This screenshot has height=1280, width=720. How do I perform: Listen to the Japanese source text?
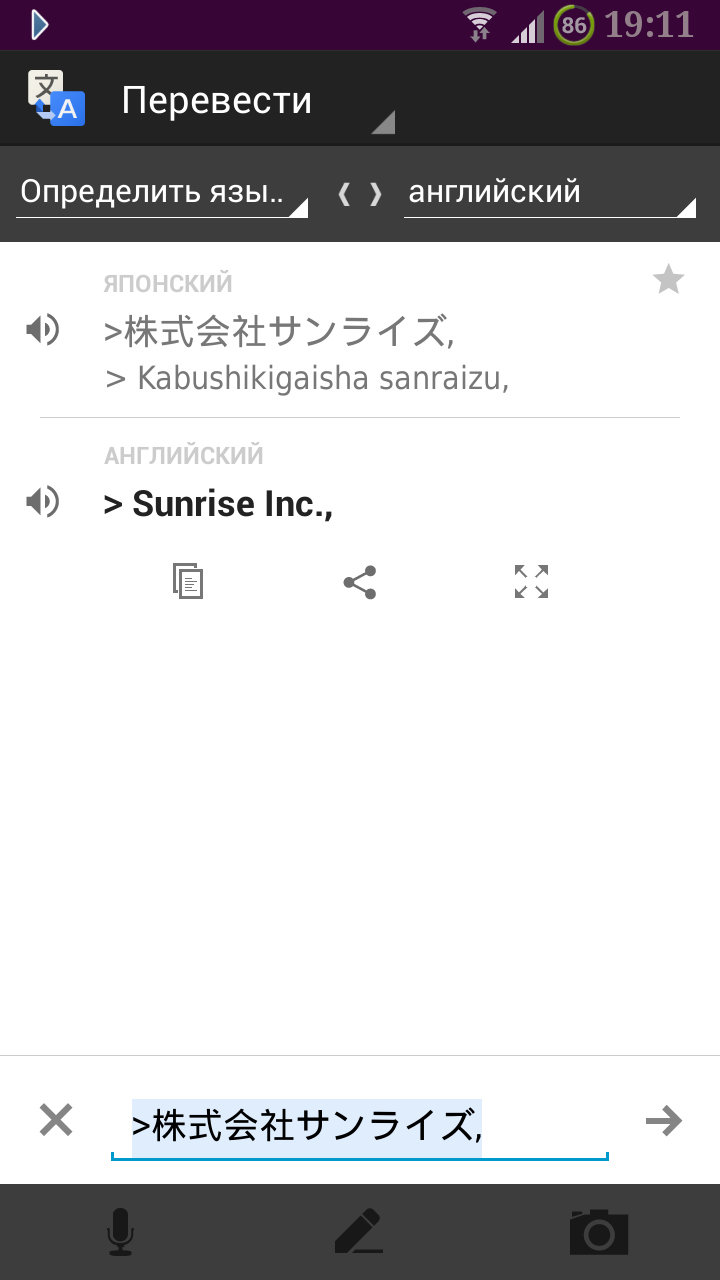point(42,329)
